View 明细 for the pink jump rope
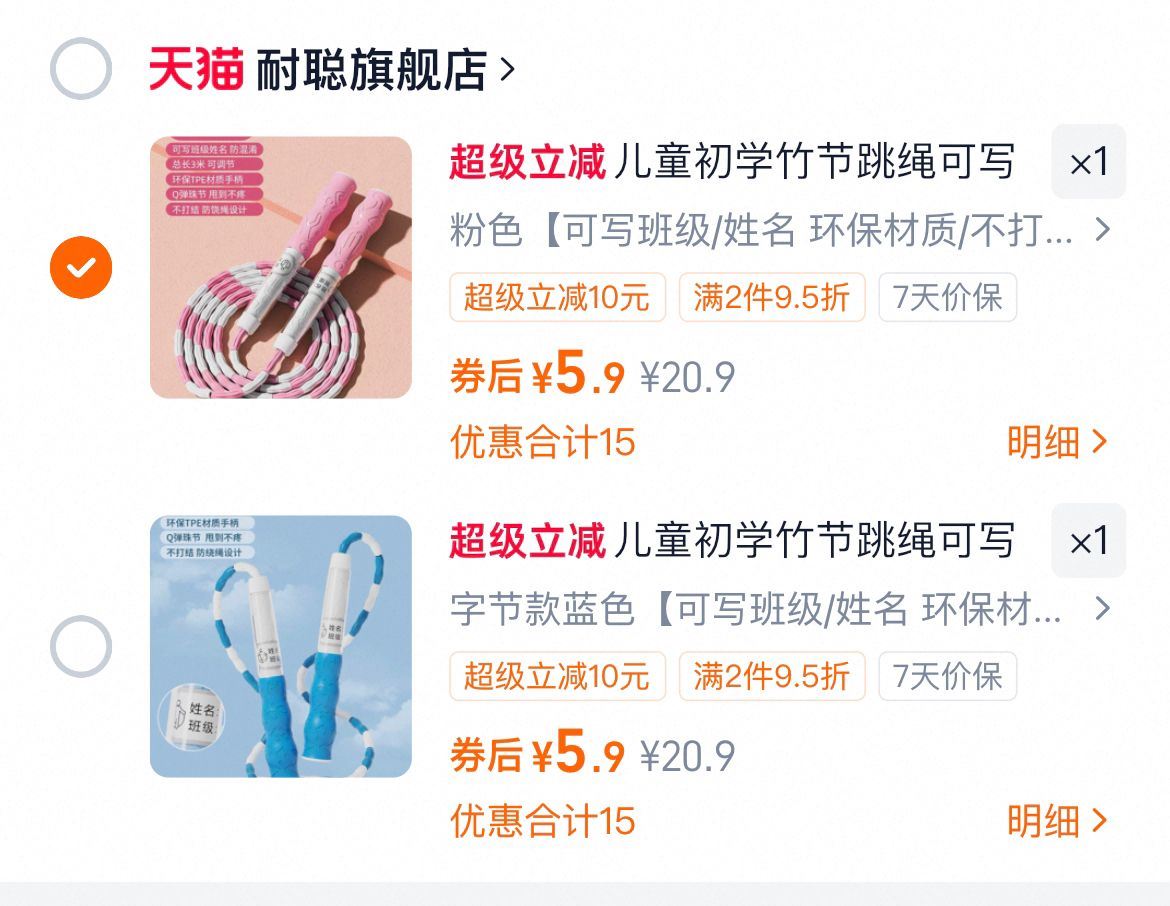This screenshot has height=906, width=1170. click(x=1057, y=442)
